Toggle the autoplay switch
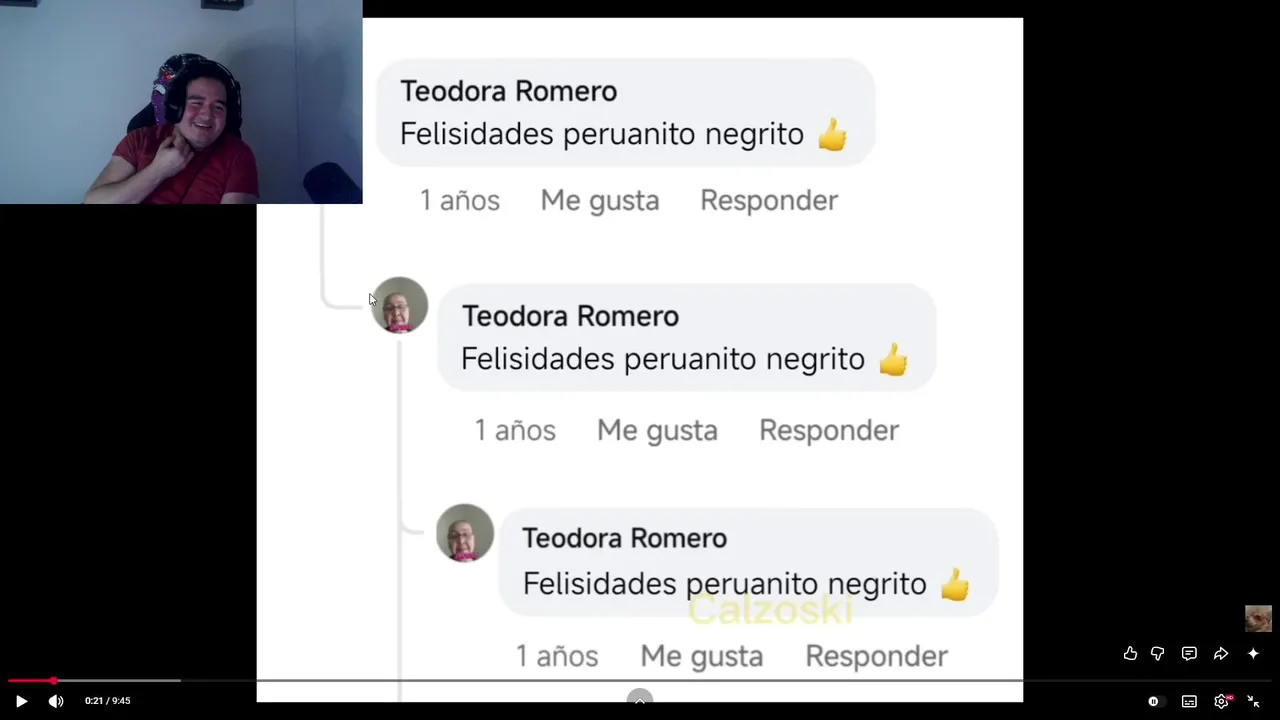This screenshot has width=1280, height=720. pyautogui.click(x=1155, y=701)
